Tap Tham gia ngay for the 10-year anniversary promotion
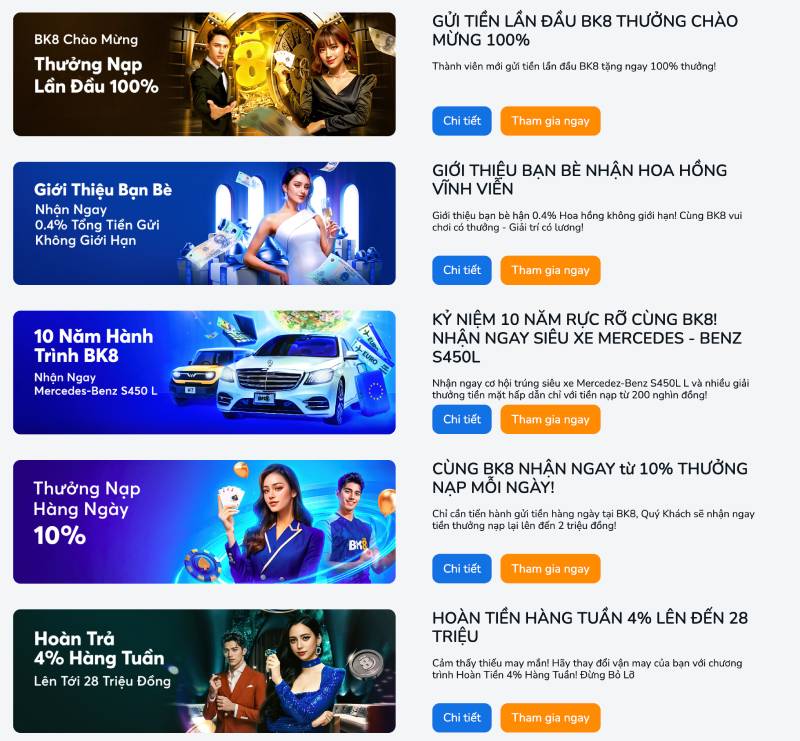The image size is (800, 741). pos(550,419)
